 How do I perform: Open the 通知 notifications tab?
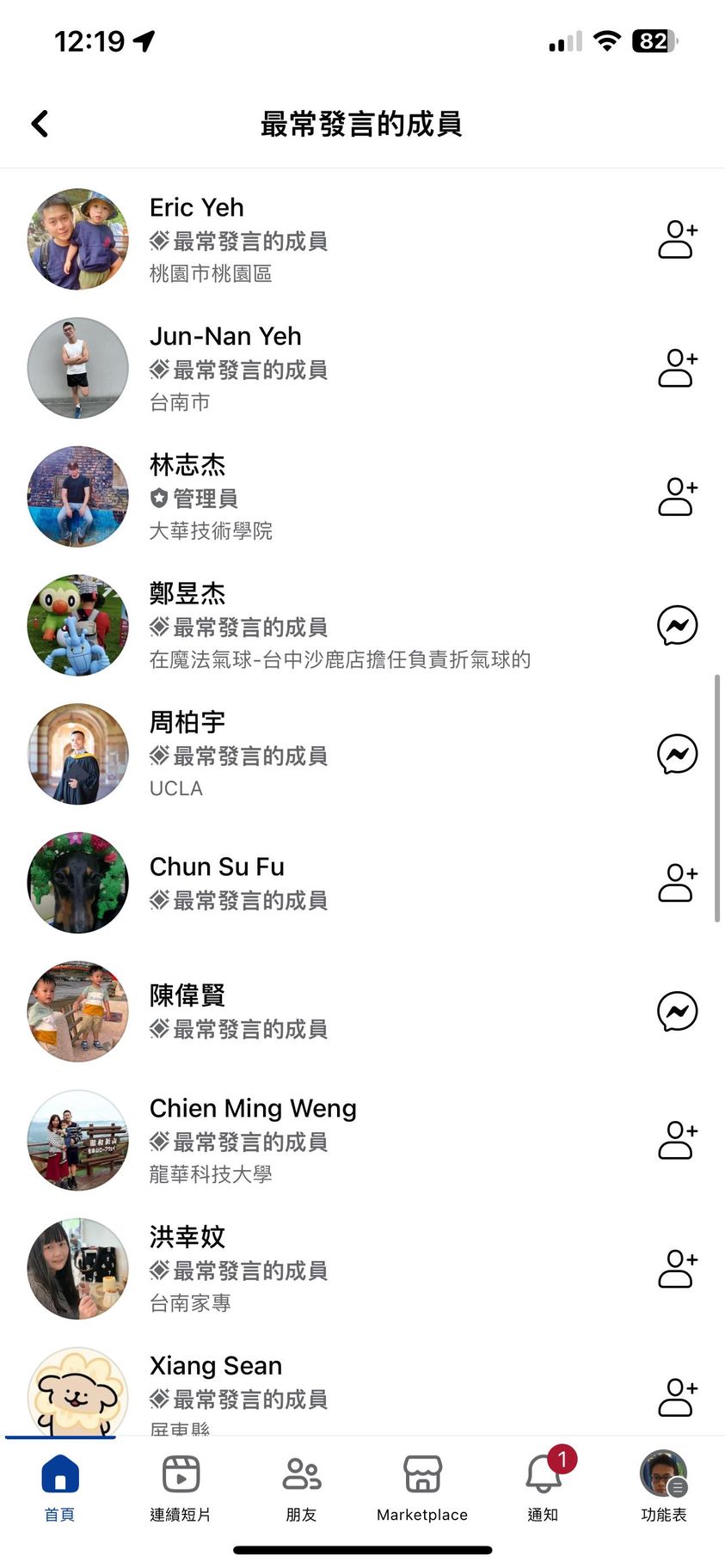click(x=544, y=1487)
